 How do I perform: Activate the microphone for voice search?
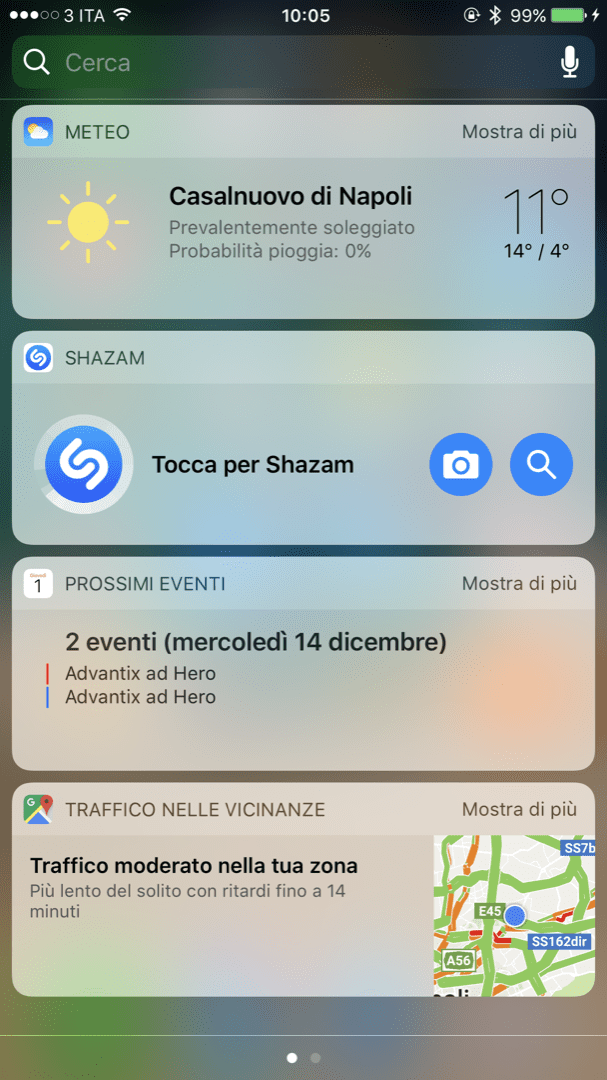[x=570, y=63]
